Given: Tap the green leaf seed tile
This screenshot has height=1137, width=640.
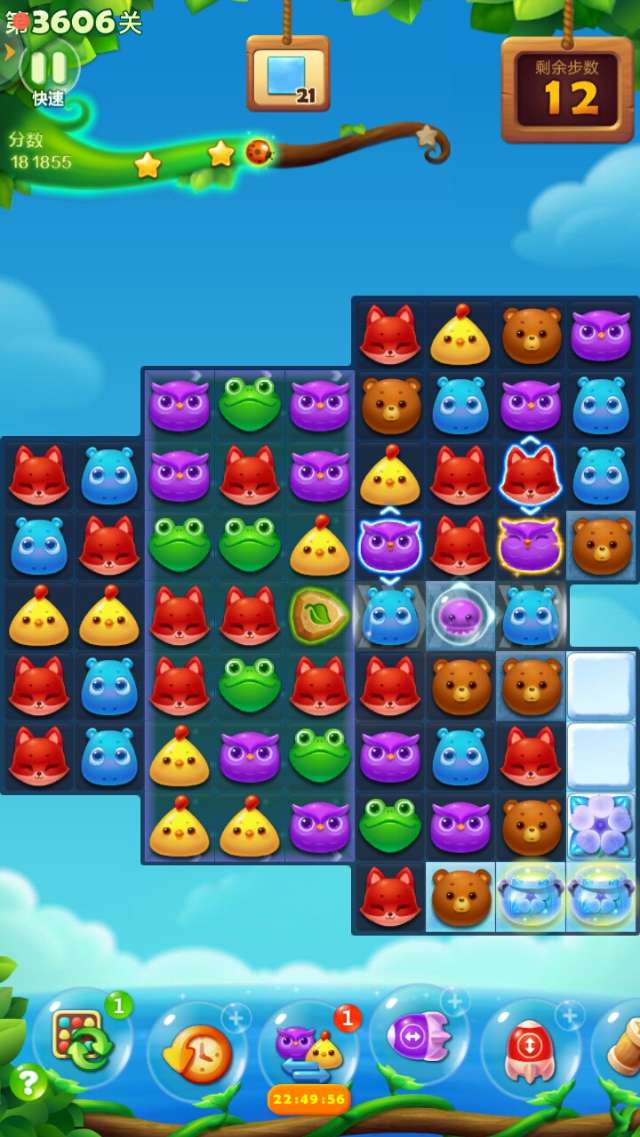Looking at the screenshot, I should 319,615.
